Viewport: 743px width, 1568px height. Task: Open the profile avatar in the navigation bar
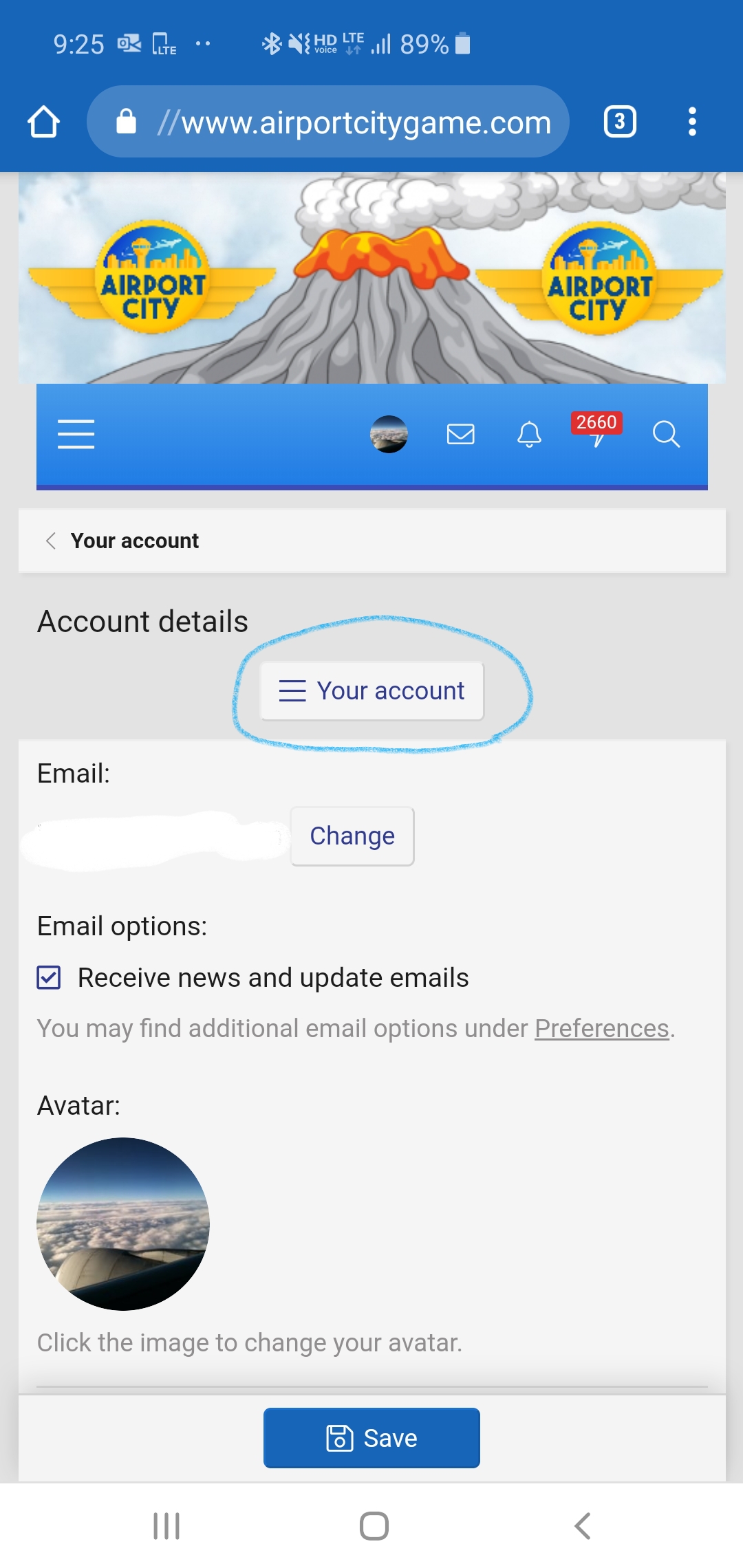(389, 434)
